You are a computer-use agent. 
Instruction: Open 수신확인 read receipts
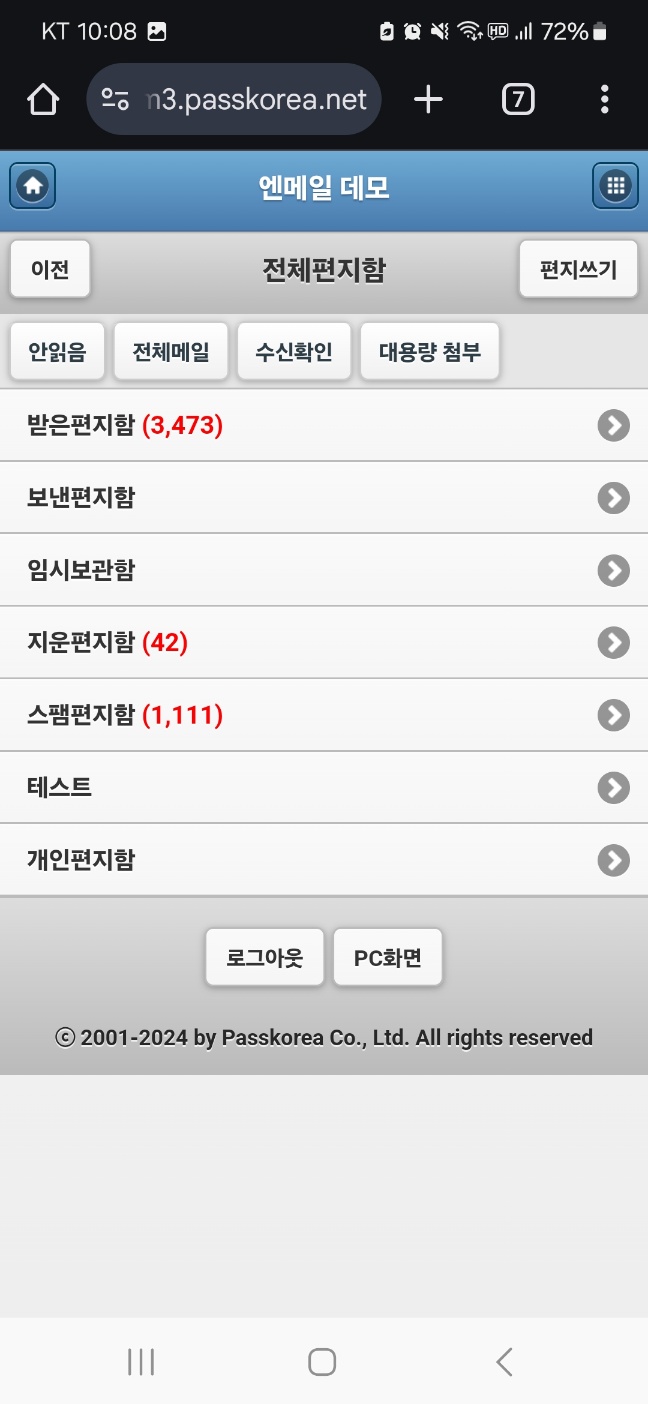click(294, 351)
